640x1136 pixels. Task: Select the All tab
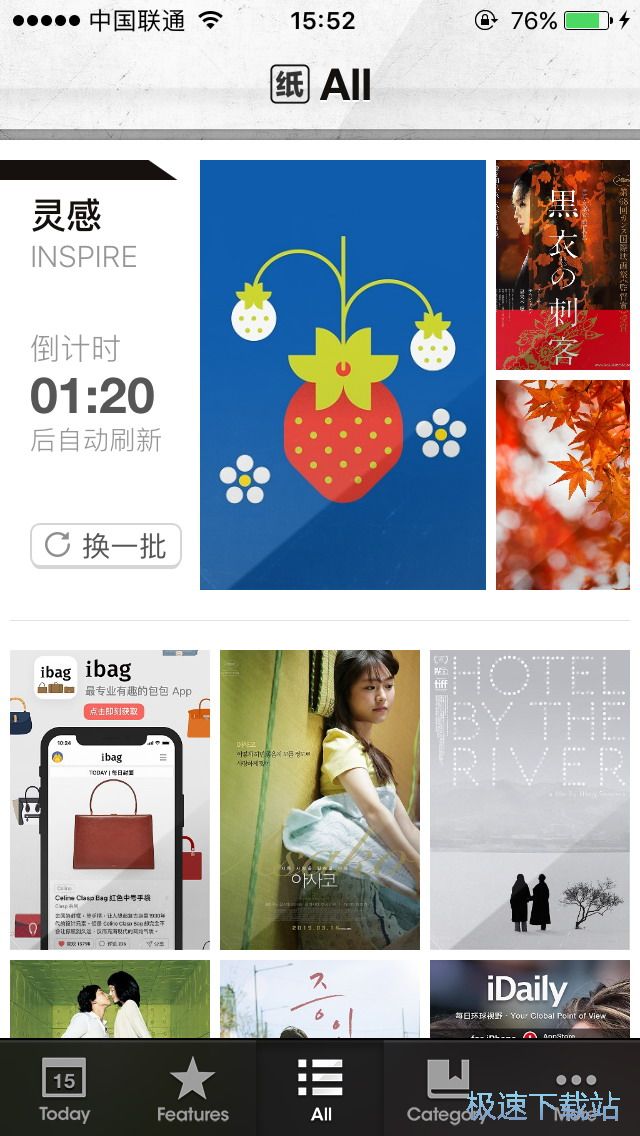click(x=320, y=1090)
